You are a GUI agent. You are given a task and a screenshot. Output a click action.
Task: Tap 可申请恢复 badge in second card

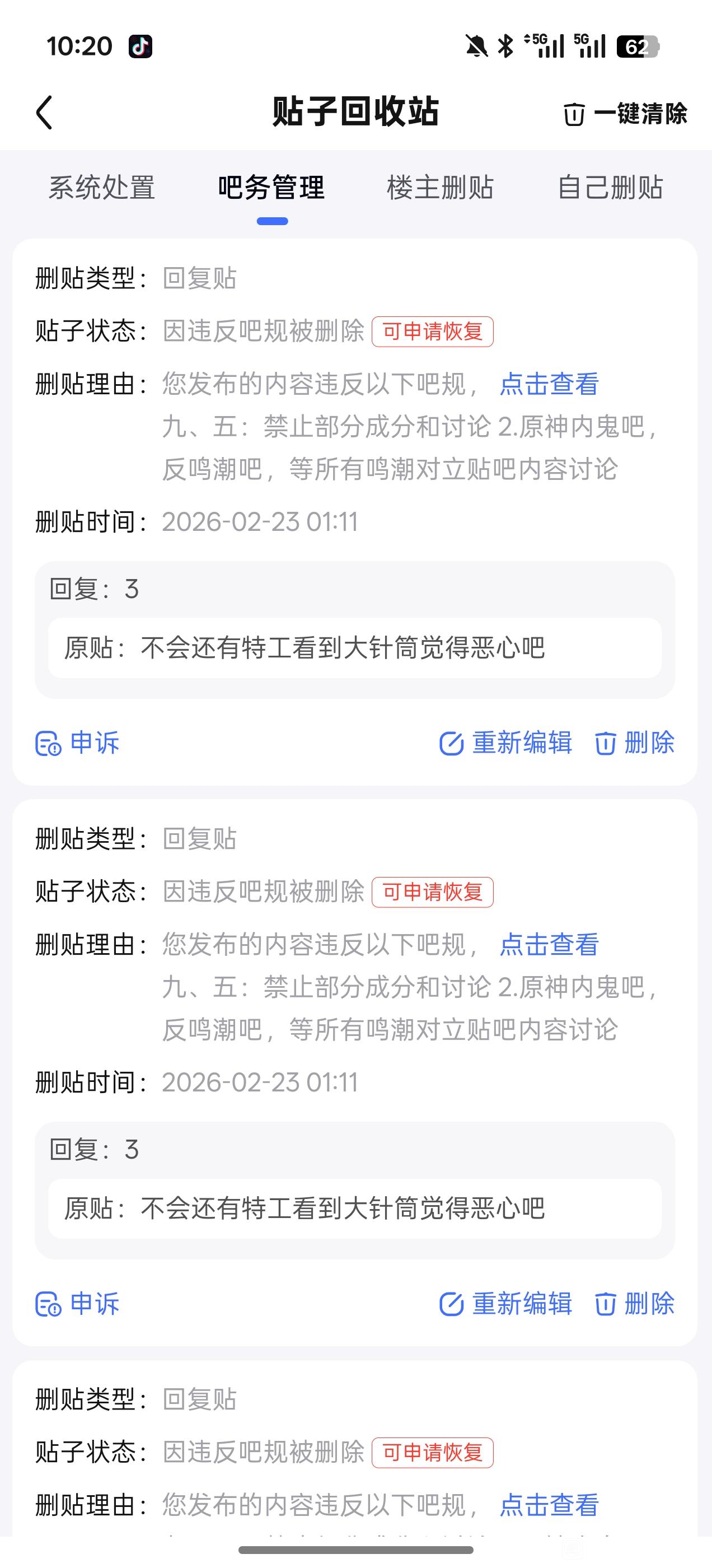click(x=432, y=892)
